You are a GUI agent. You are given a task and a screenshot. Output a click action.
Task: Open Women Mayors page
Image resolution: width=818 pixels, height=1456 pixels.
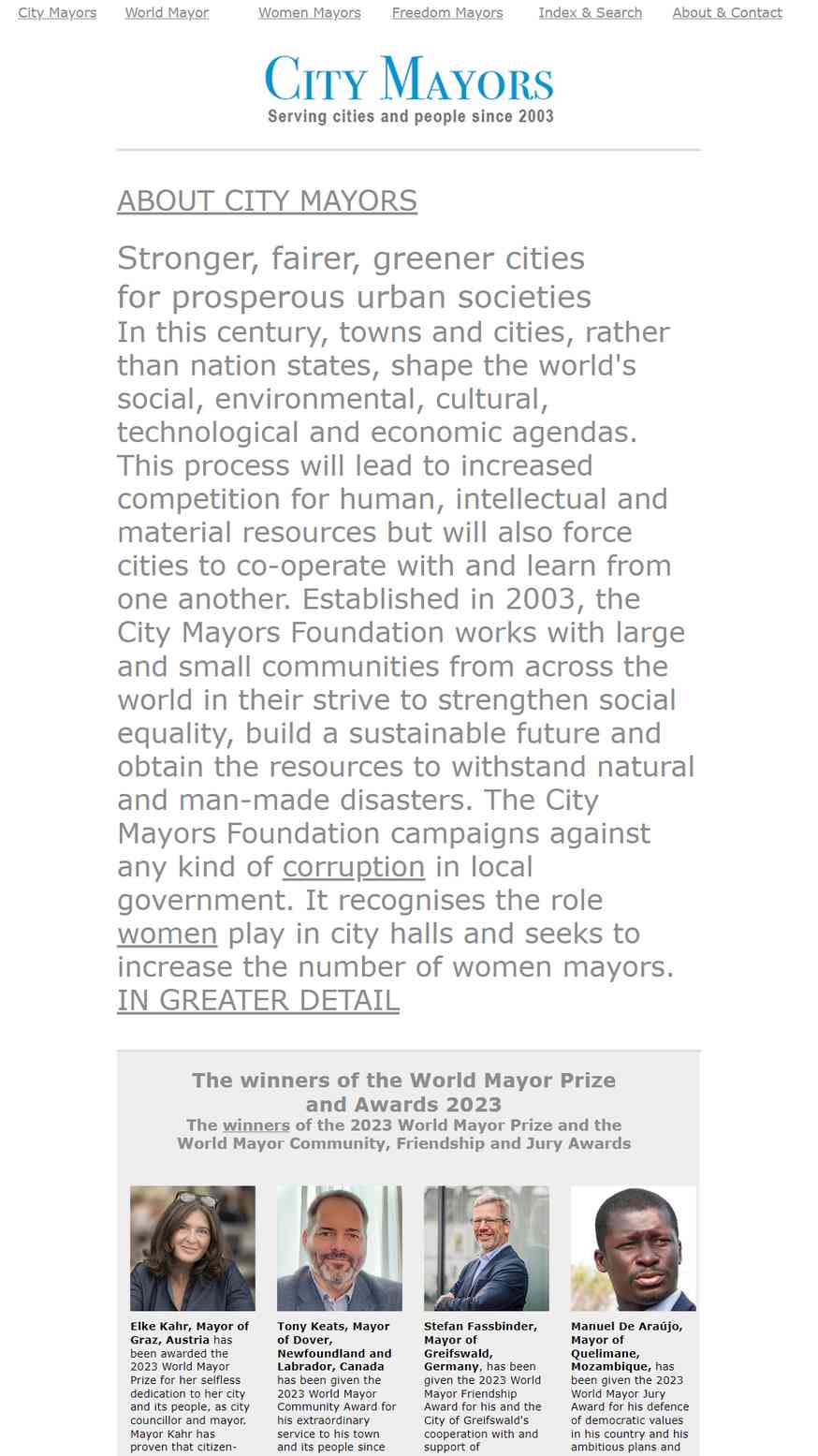pyautogui.click(x=310, y=13)
